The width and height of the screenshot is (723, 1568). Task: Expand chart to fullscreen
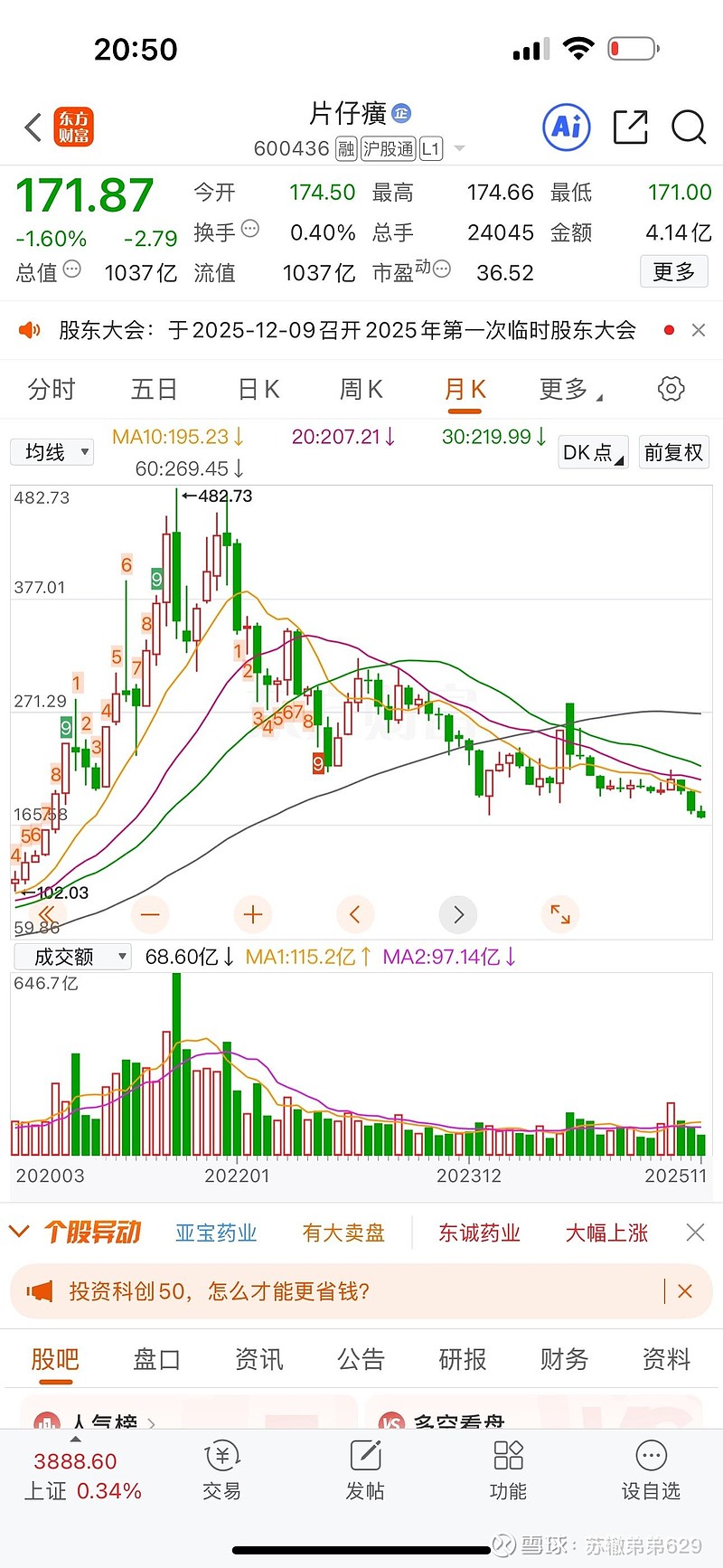[560, 915]
